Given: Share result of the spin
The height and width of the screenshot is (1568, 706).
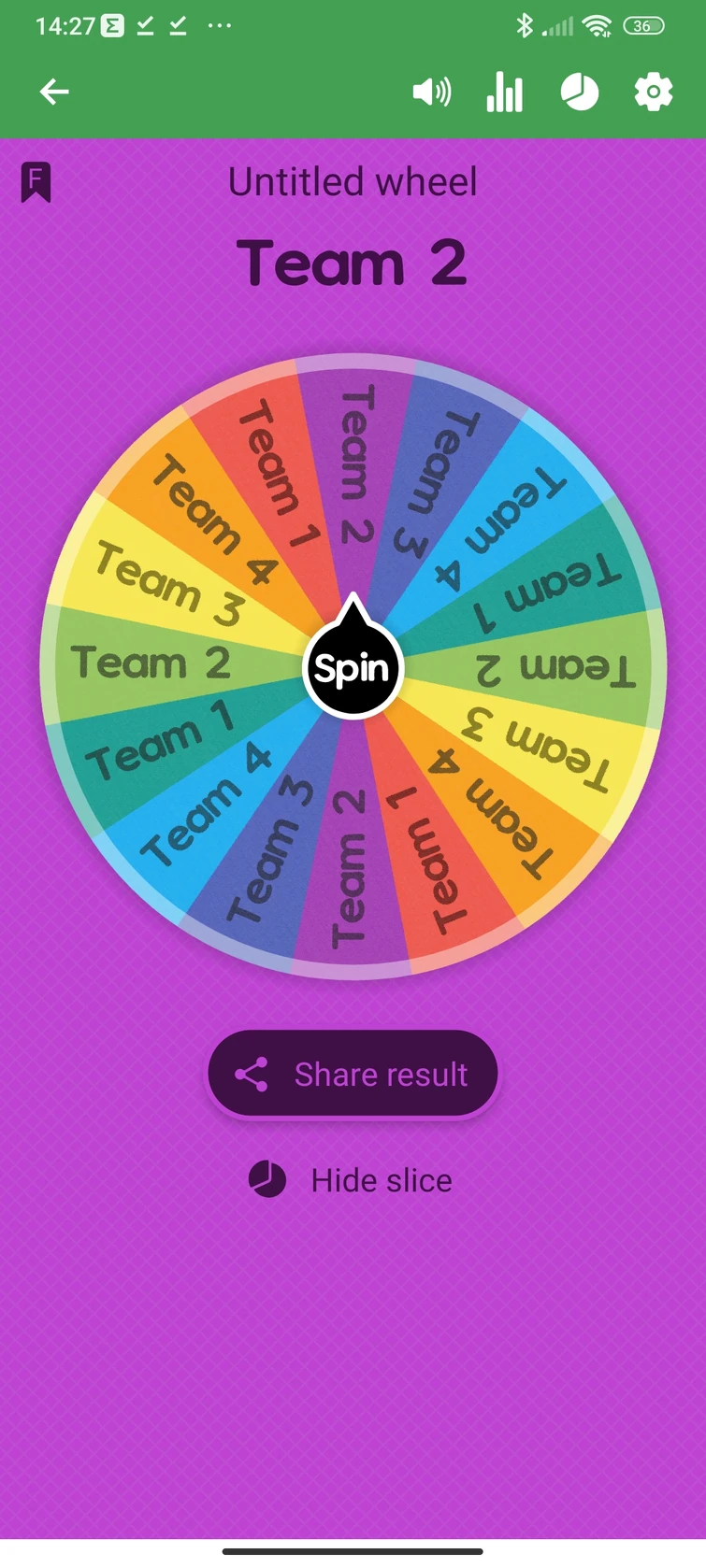Looking at the screenshot, I should coord(353,1075).
